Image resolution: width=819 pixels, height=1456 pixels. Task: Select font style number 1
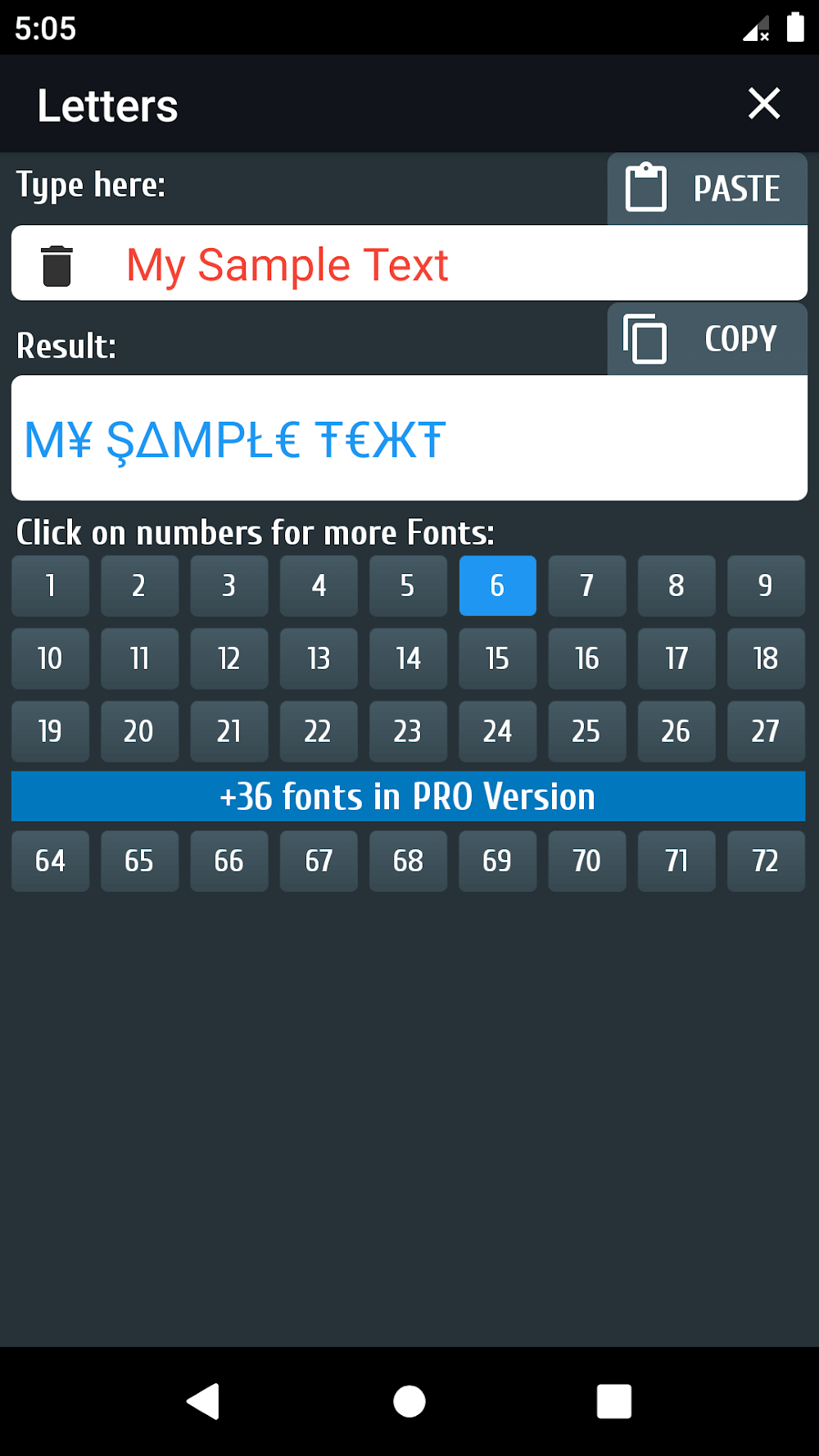(x=50, y=586)
